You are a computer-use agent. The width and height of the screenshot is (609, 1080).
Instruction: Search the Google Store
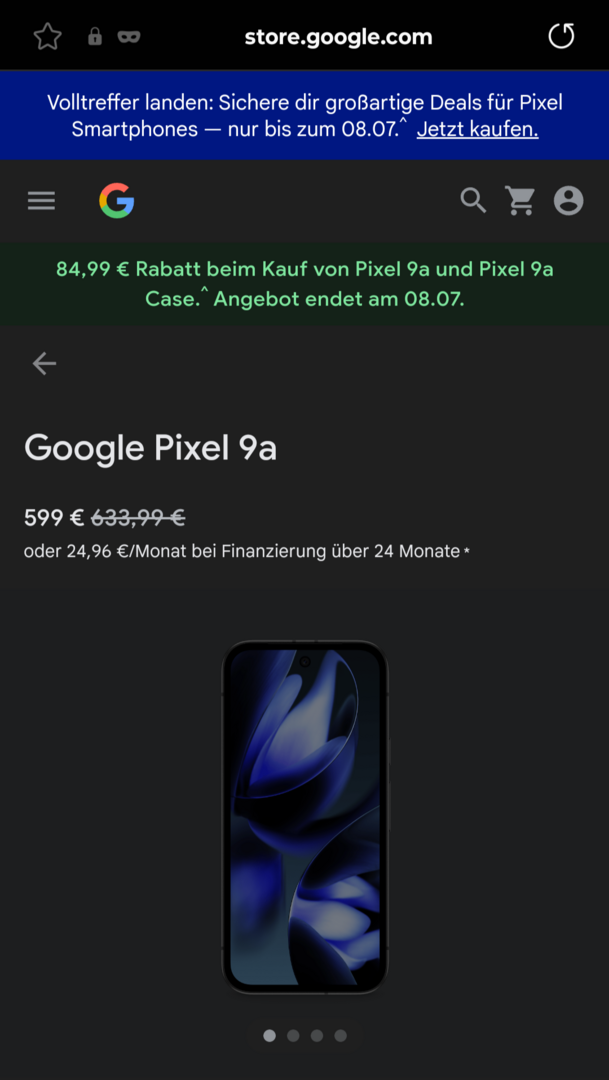click(x=473, y=200)
